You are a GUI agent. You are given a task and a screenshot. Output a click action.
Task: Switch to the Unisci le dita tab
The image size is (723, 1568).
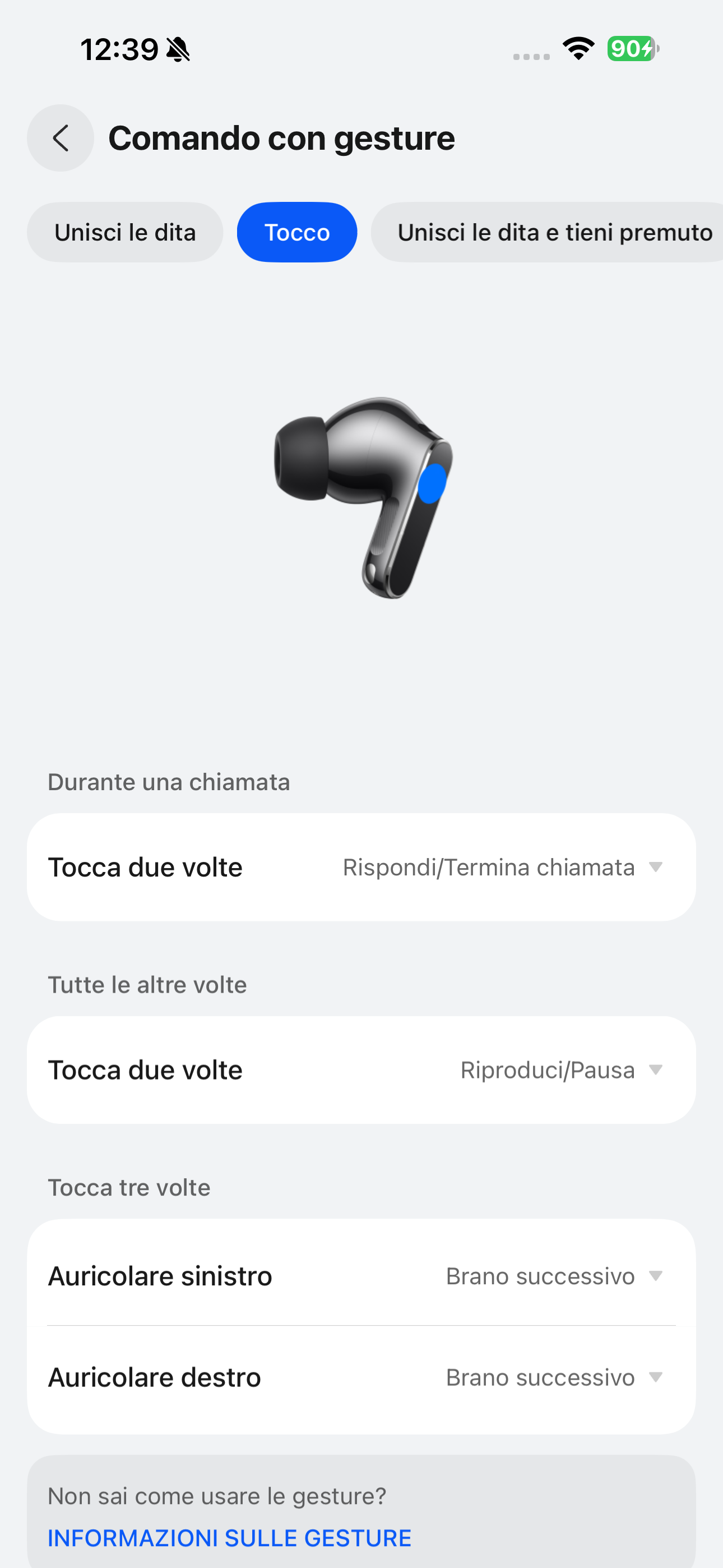(125, 233)
